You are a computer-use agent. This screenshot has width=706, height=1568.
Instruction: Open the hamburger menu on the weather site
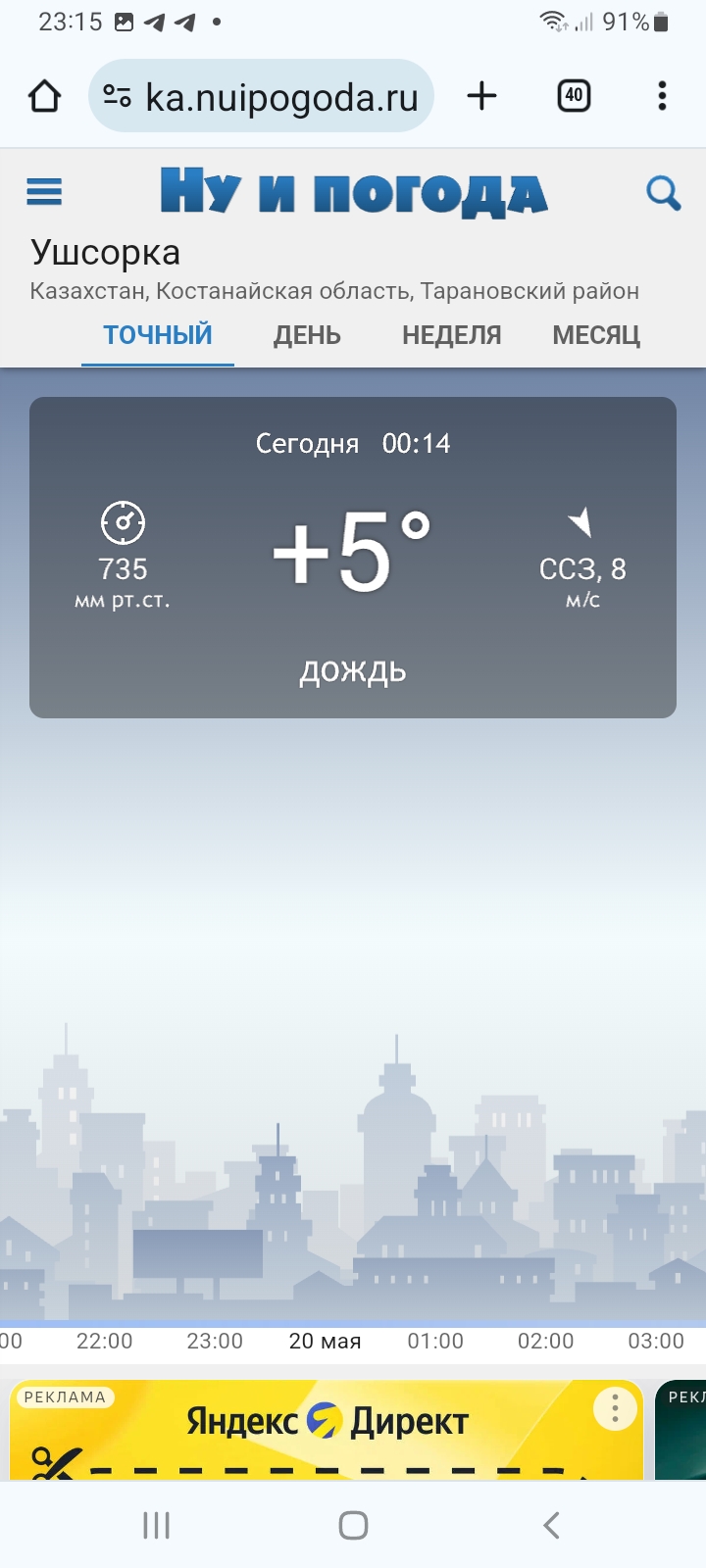coord(44,192)
